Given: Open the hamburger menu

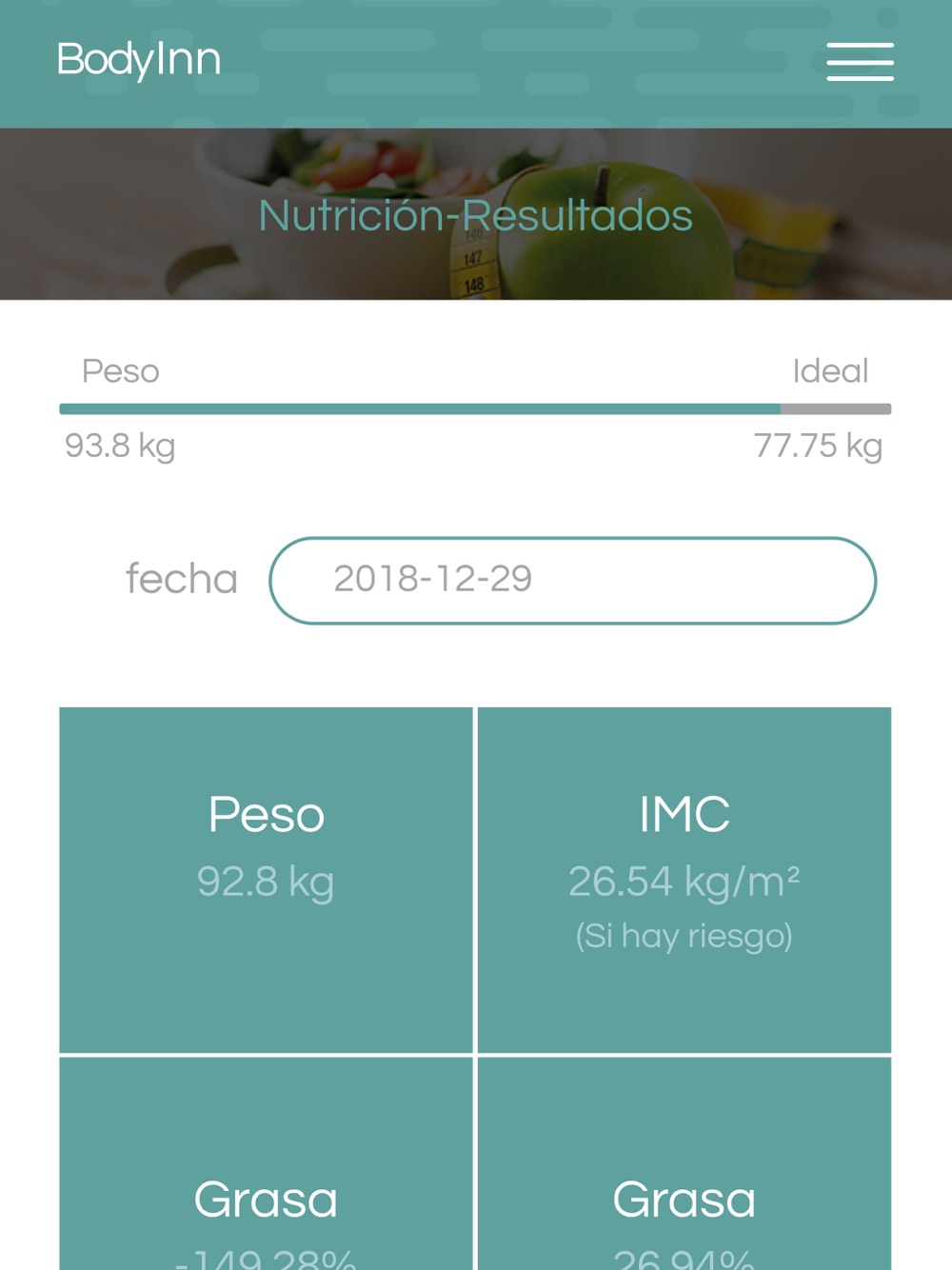Looking at the screenshot, I should coord(860,62).
